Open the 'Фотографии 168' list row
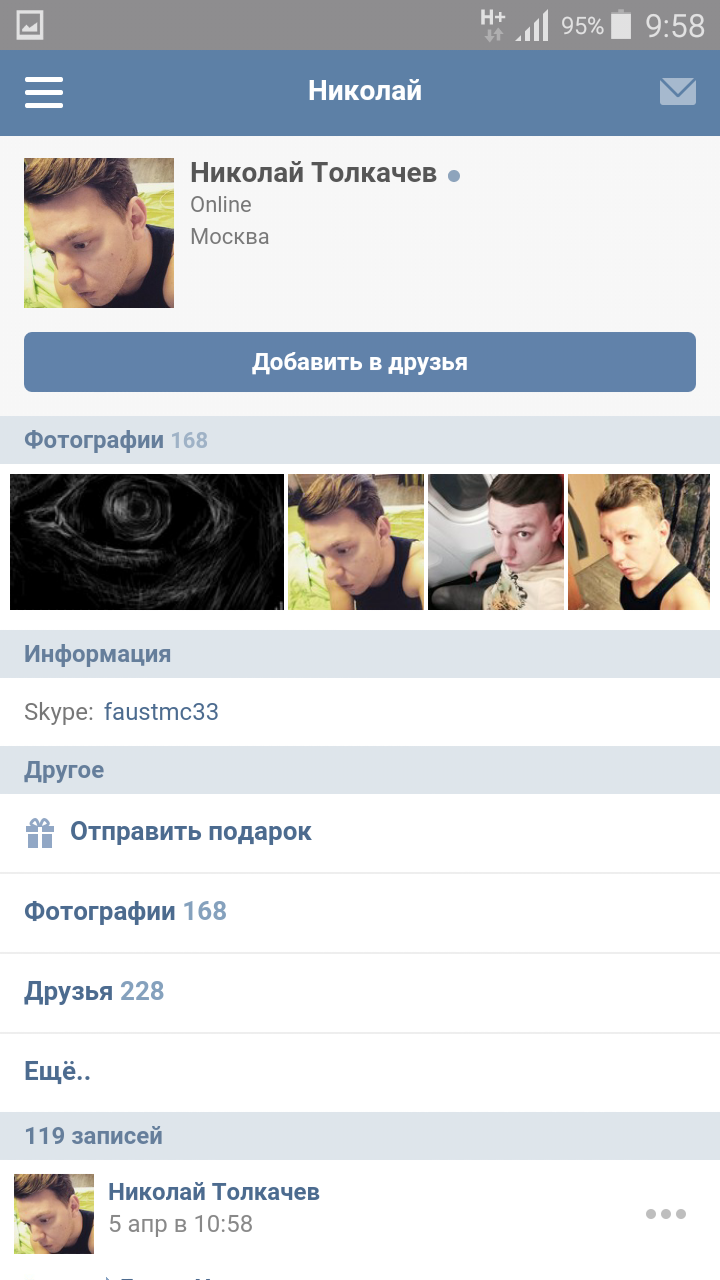This screenshot has height=1280, width=720. tap(126, 911)
